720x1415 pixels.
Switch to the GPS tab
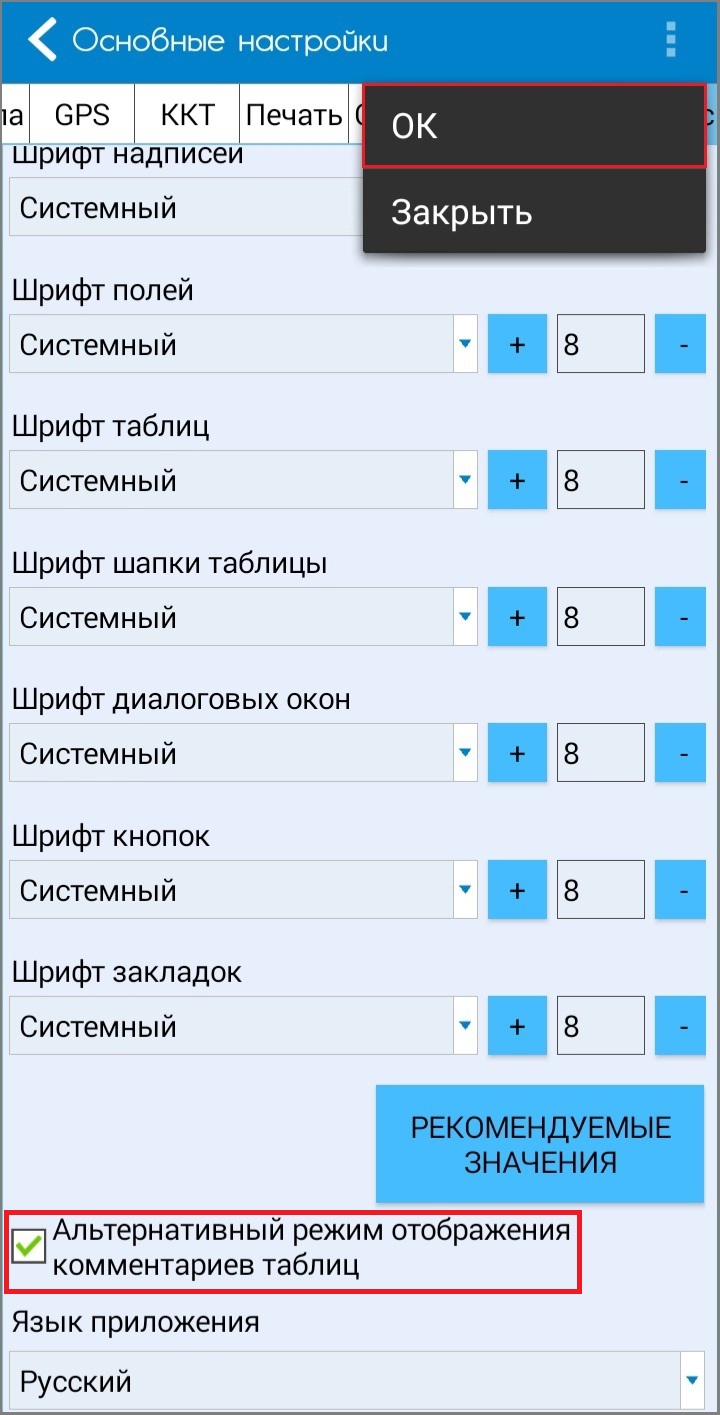click(82, 115)
